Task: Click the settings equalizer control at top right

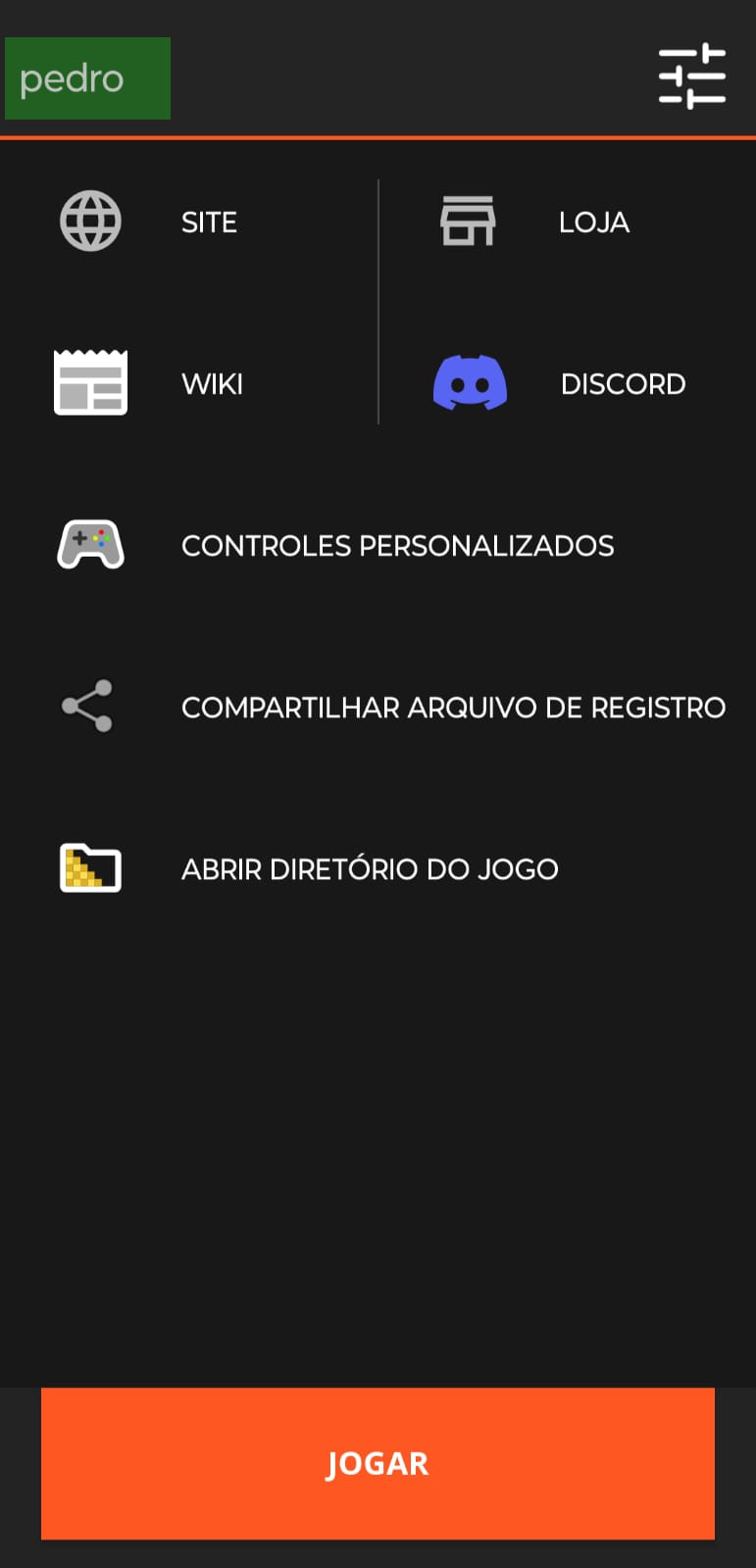Action: point(693,75)
